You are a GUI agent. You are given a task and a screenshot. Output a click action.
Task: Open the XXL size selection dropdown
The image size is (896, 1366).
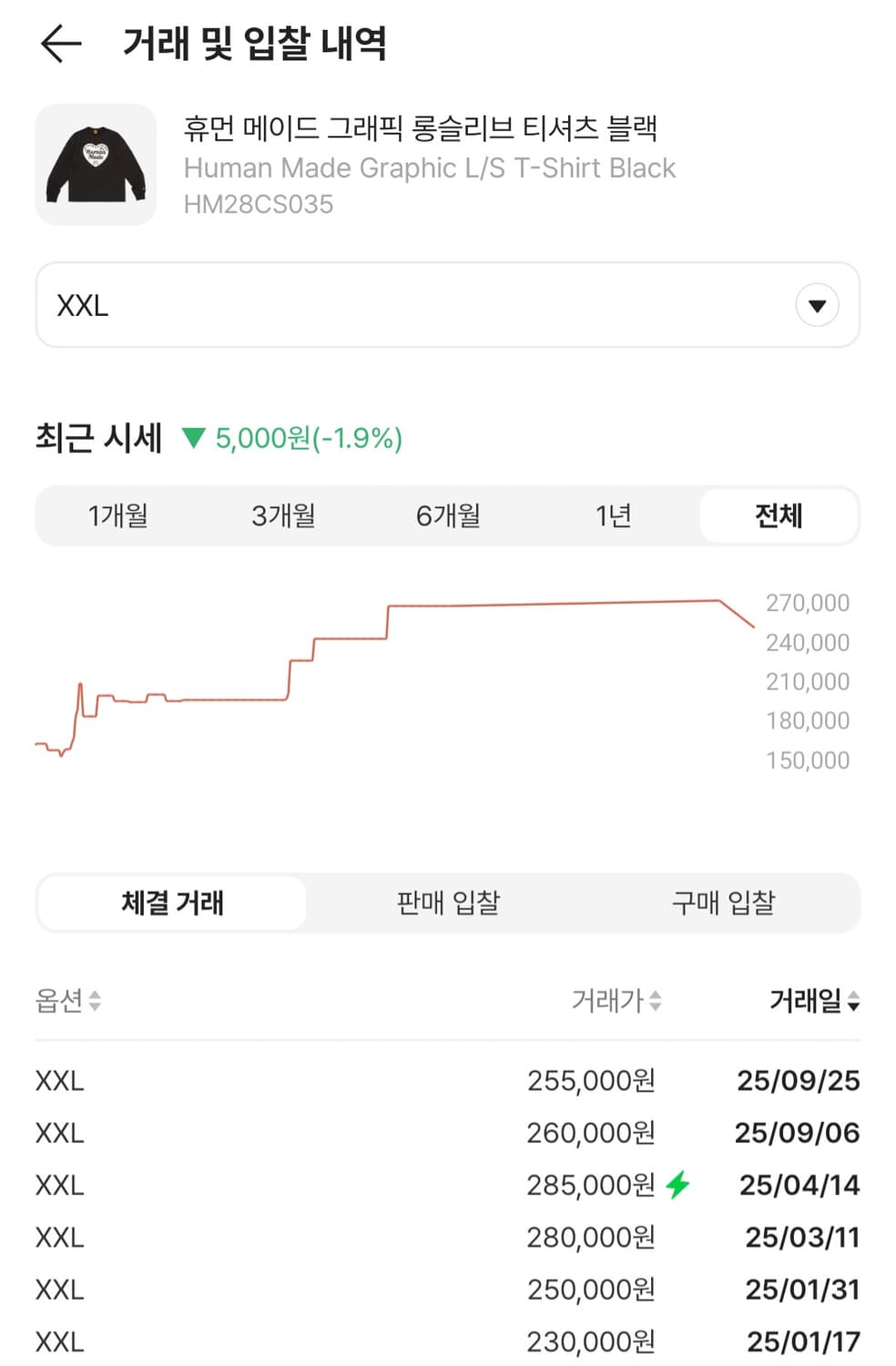446,305
